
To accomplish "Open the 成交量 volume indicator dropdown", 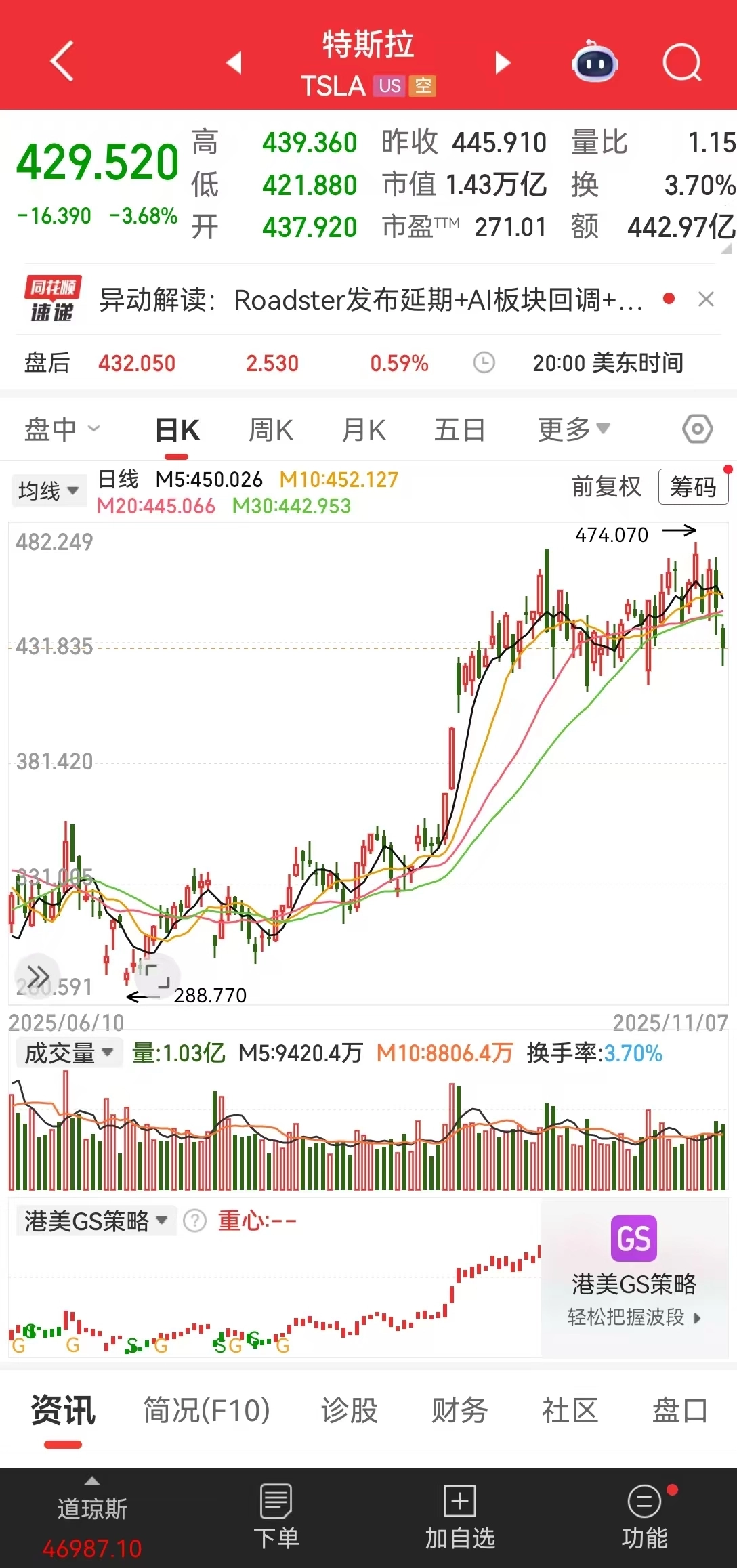I will click(66, 1052).
